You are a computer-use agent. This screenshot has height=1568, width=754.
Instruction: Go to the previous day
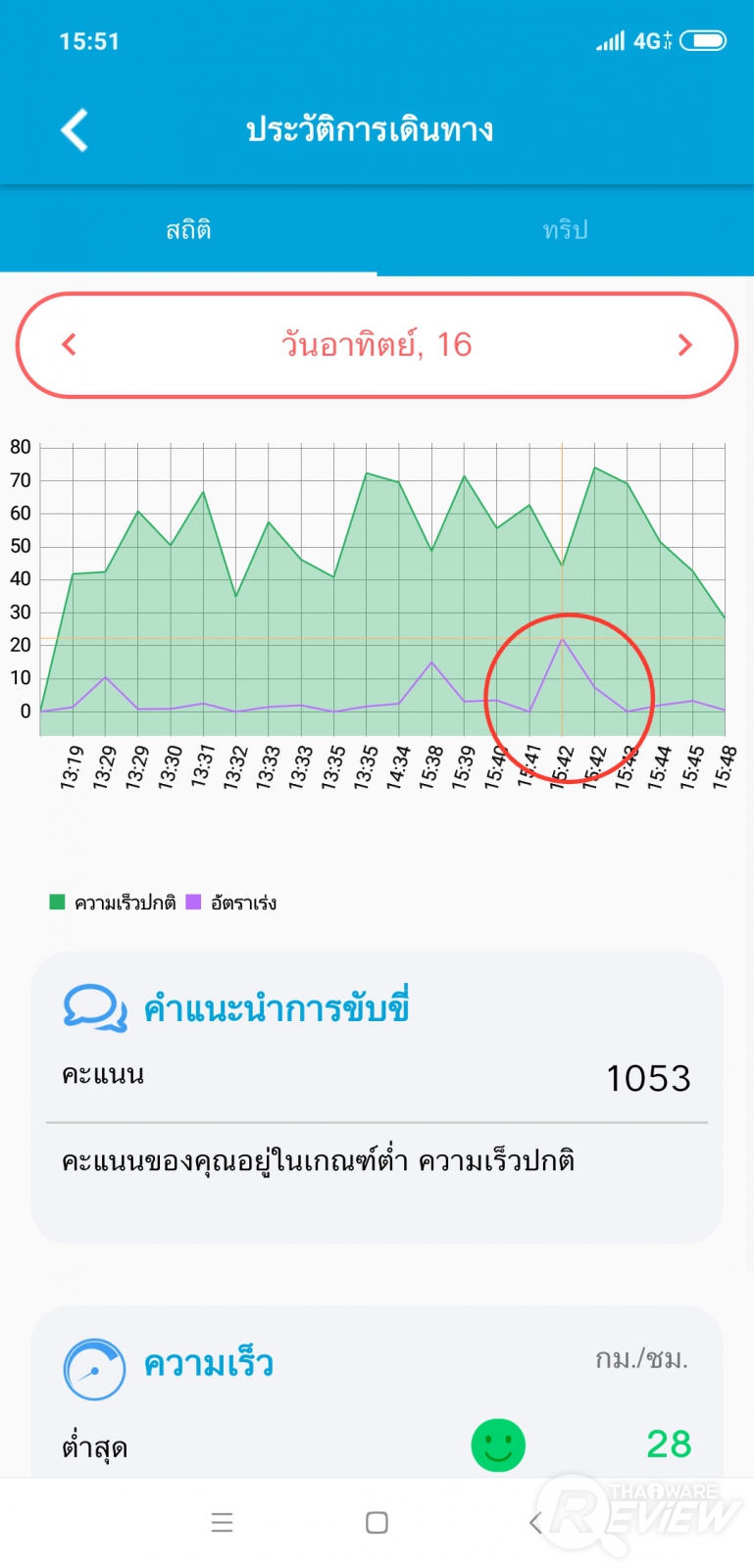tap(69, 345)
